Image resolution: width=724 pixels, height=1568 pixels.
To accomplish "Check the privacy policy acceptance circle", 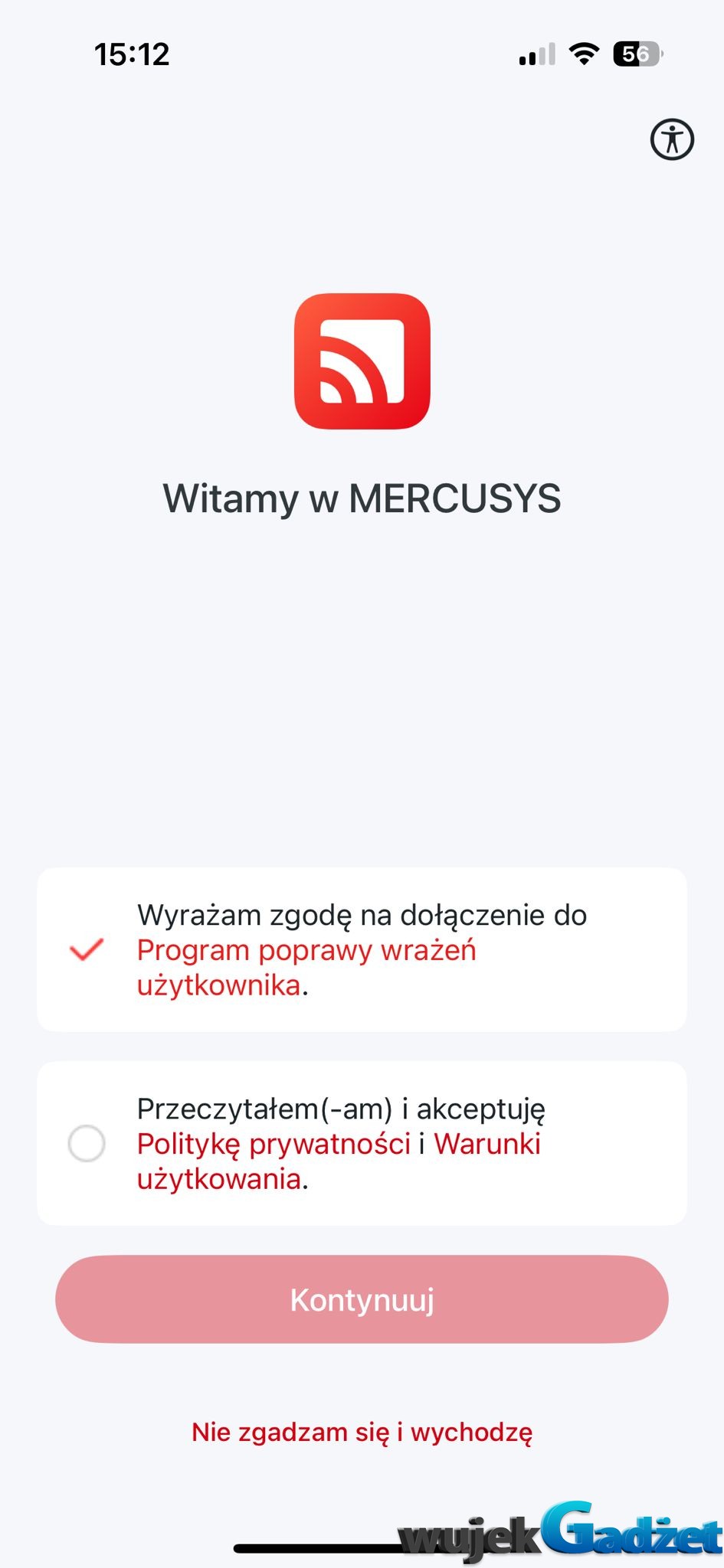I will [x=87, y=1143].
